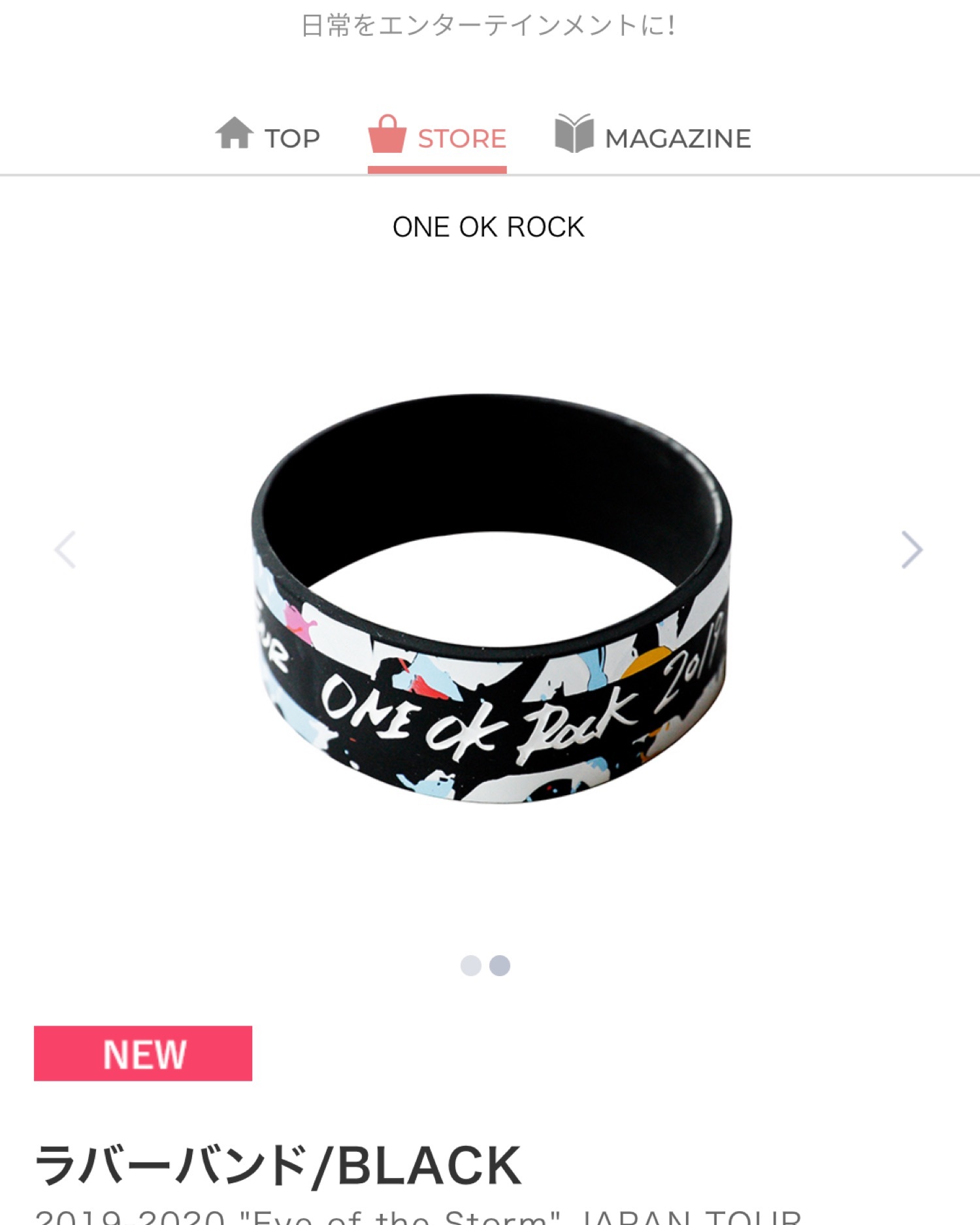980x1225 pixels.
Task: Show the previous product image
Action: [65, 550]
